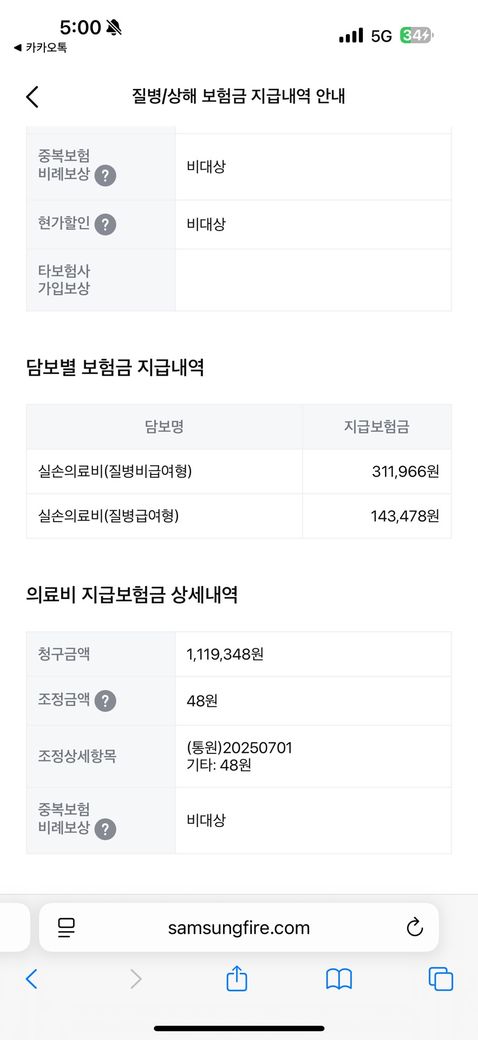Viewport: 478px width, 1040px height.
Task: Open the help icon next to 현가할인
Action: click(x=105, y=225)
